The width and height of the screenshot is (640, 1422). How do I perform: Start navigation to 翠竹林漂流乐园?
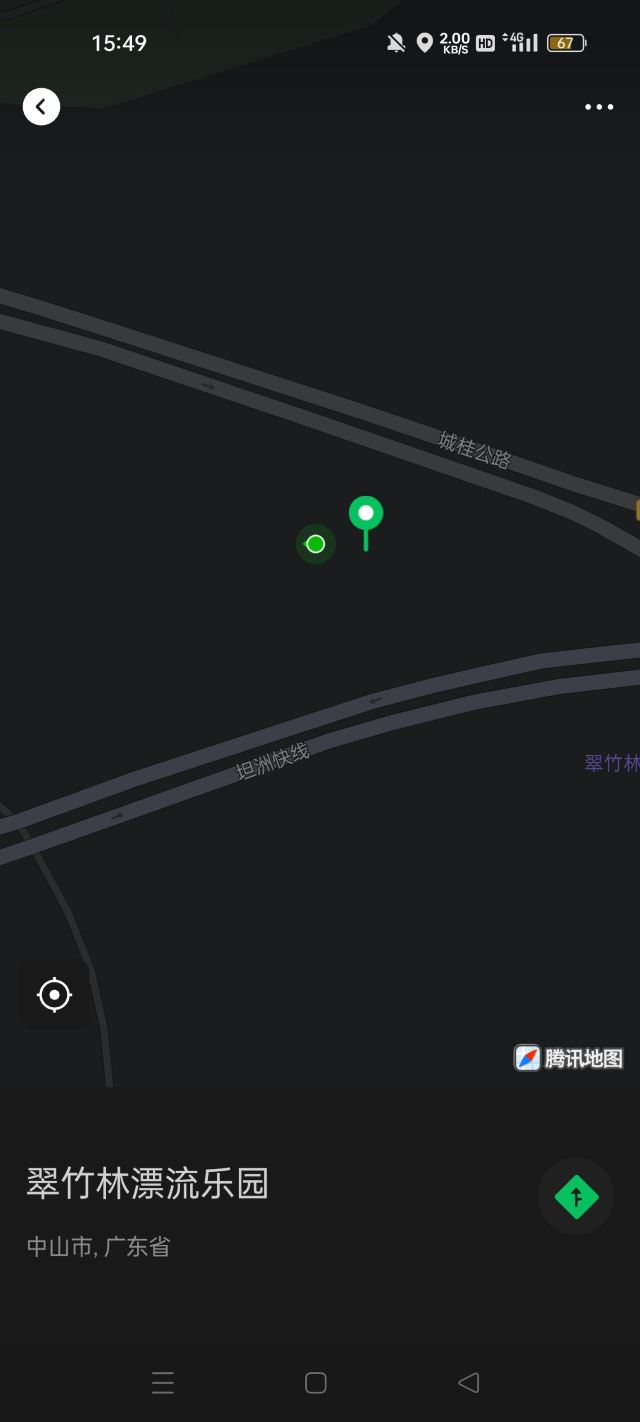(576, 1196)
